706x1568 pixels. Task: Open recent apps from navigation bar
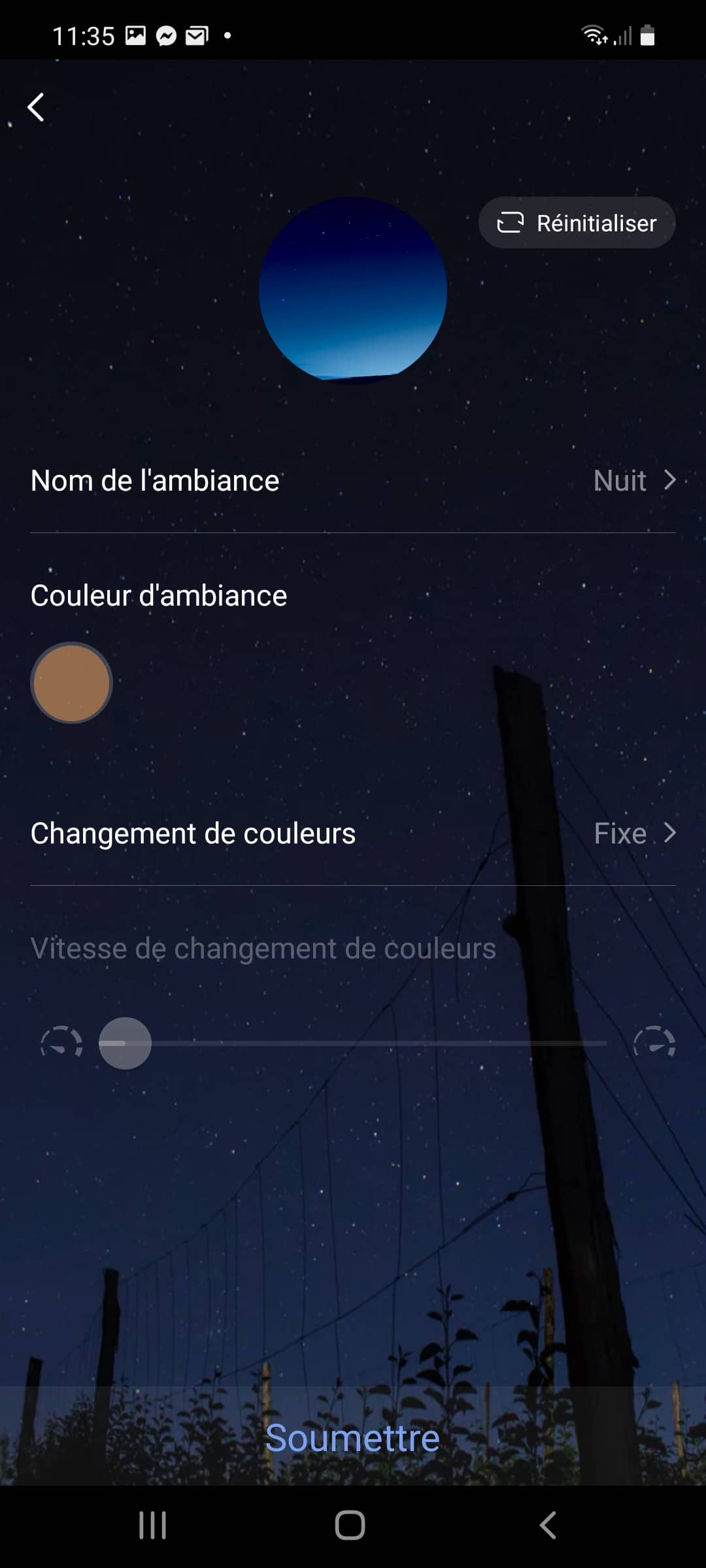pyautogui.click(x=153, y=1526)
